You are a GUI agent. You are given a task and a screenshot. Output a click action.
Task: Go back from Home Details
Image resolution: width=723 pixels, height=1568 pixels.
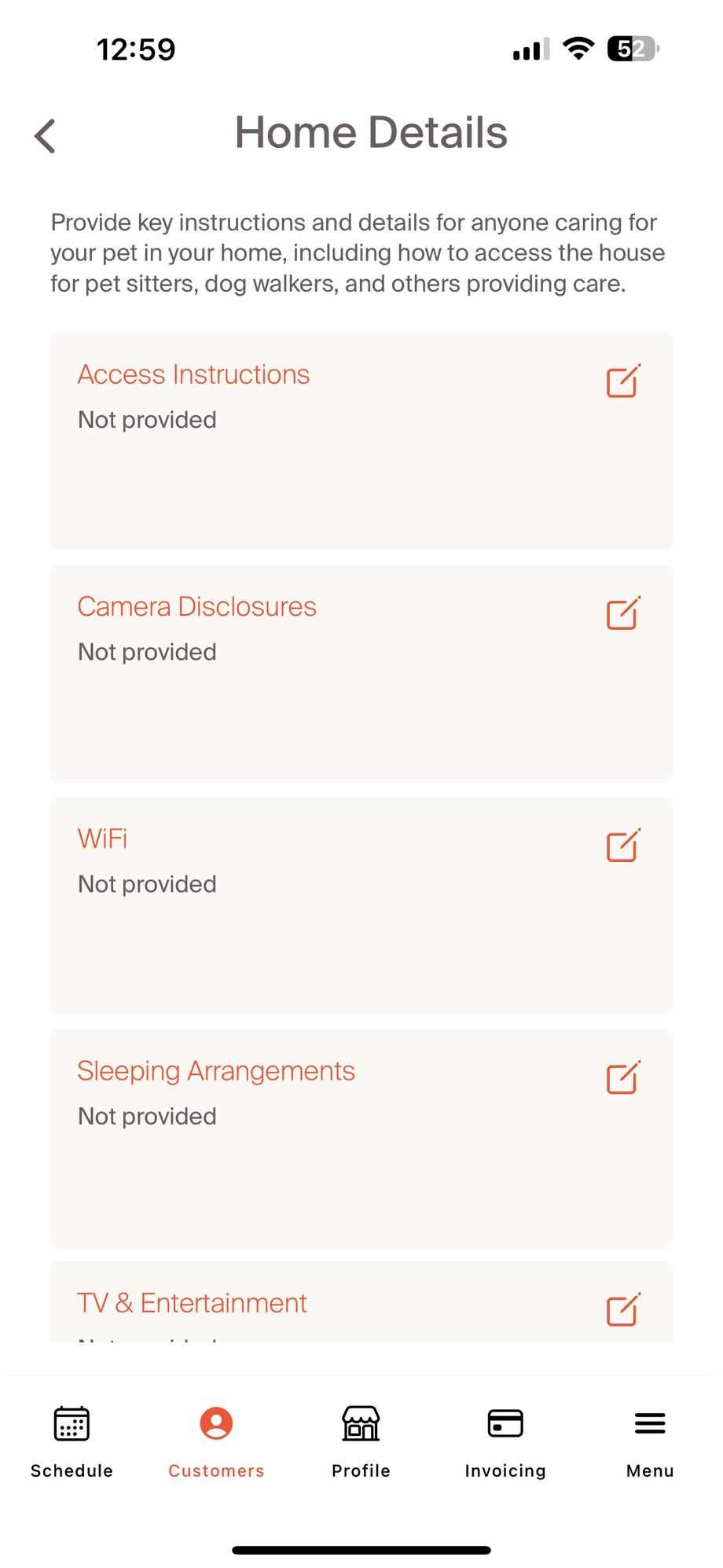46,136
